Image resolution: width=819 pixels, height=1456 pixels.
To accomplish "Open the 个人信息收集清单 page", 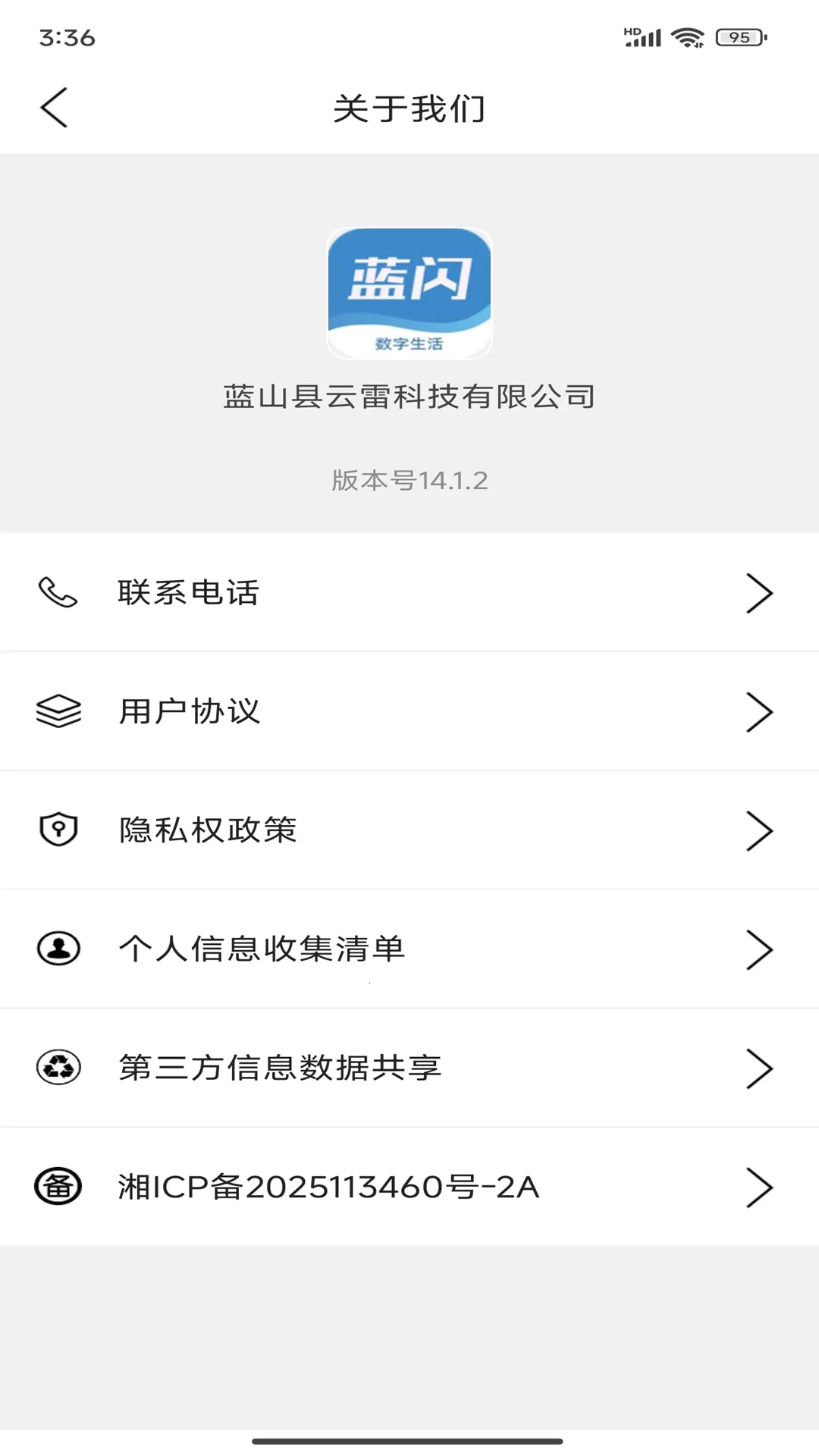I will pyautogui.click(x=262, y=949).
